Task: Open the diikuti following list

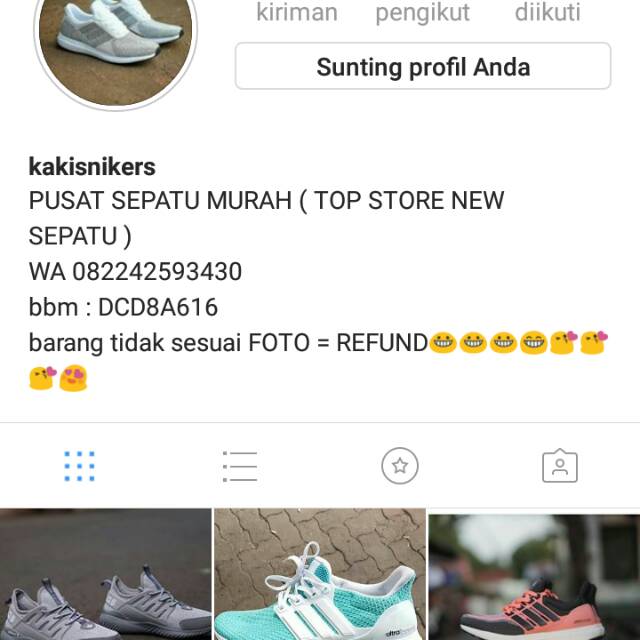Action: [547, 13]
